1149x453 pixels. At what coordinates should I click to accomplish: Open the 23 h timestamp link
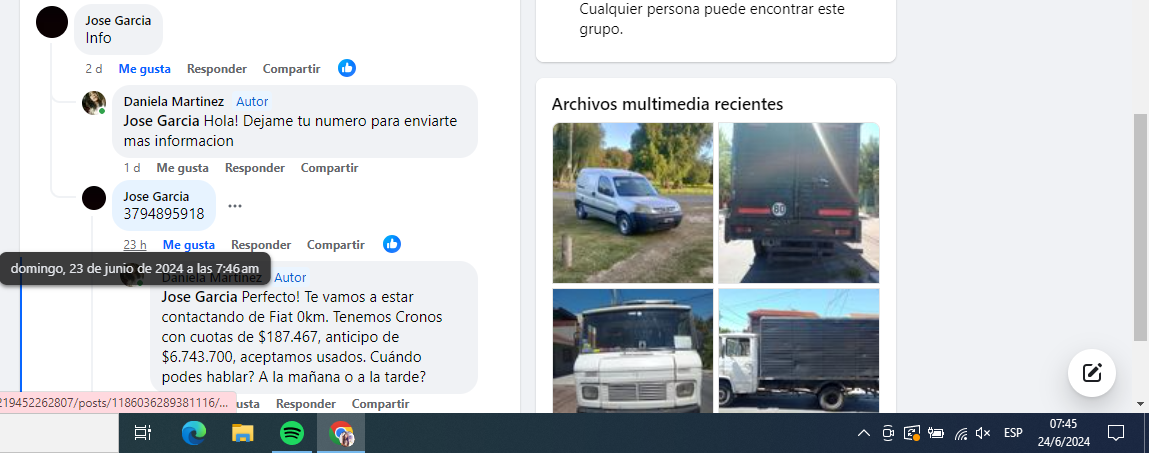click(x=135, y=245)
